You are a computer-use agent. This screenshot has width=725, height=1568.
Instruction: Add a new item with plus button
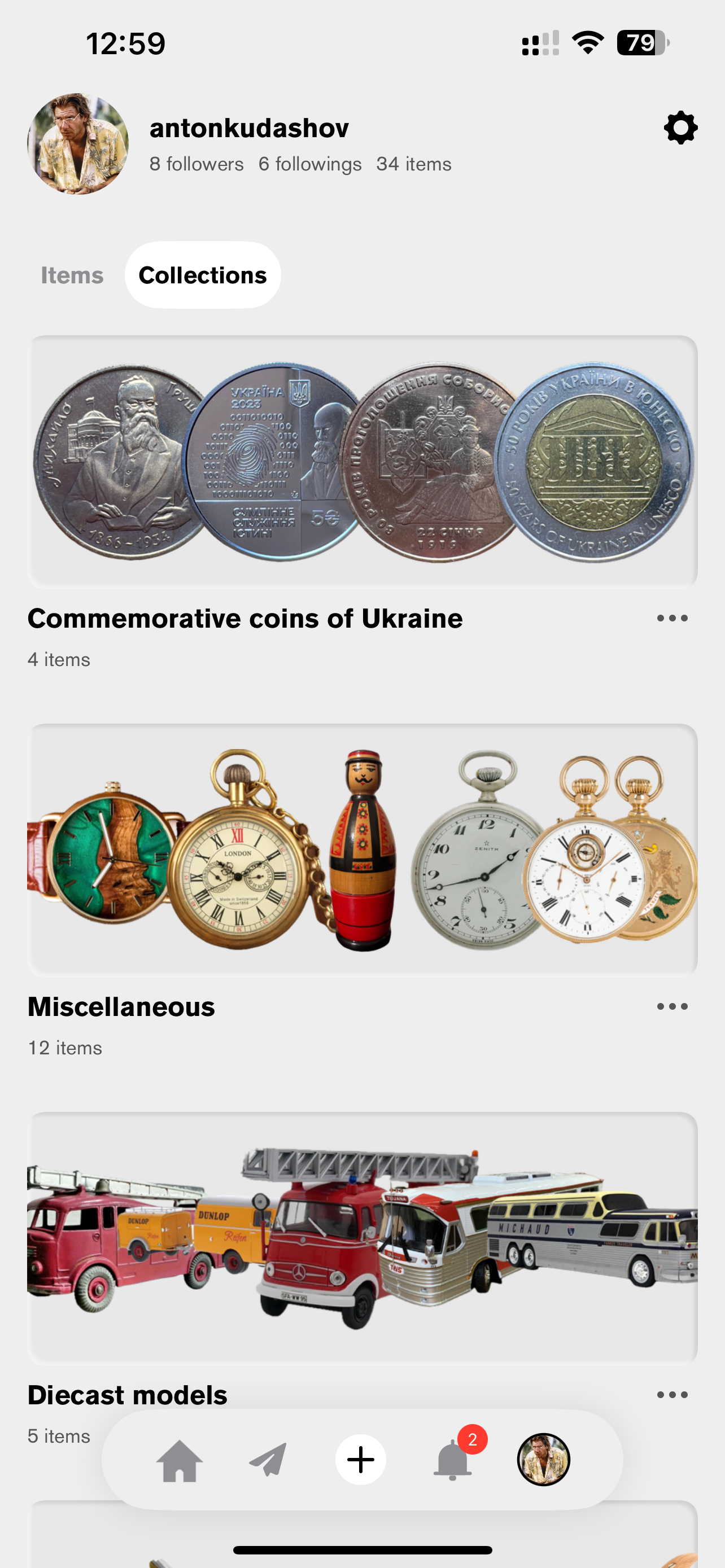tap(360, 1460)
